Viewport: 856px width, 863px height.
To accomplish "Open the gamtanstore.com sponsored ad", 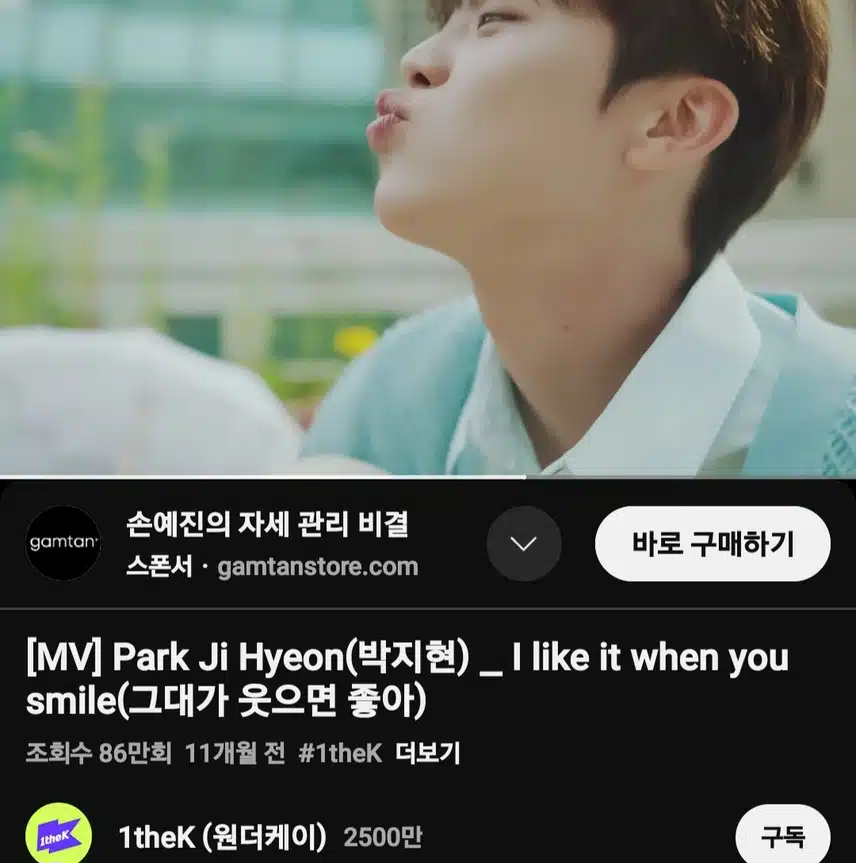I will click(270, 544).
